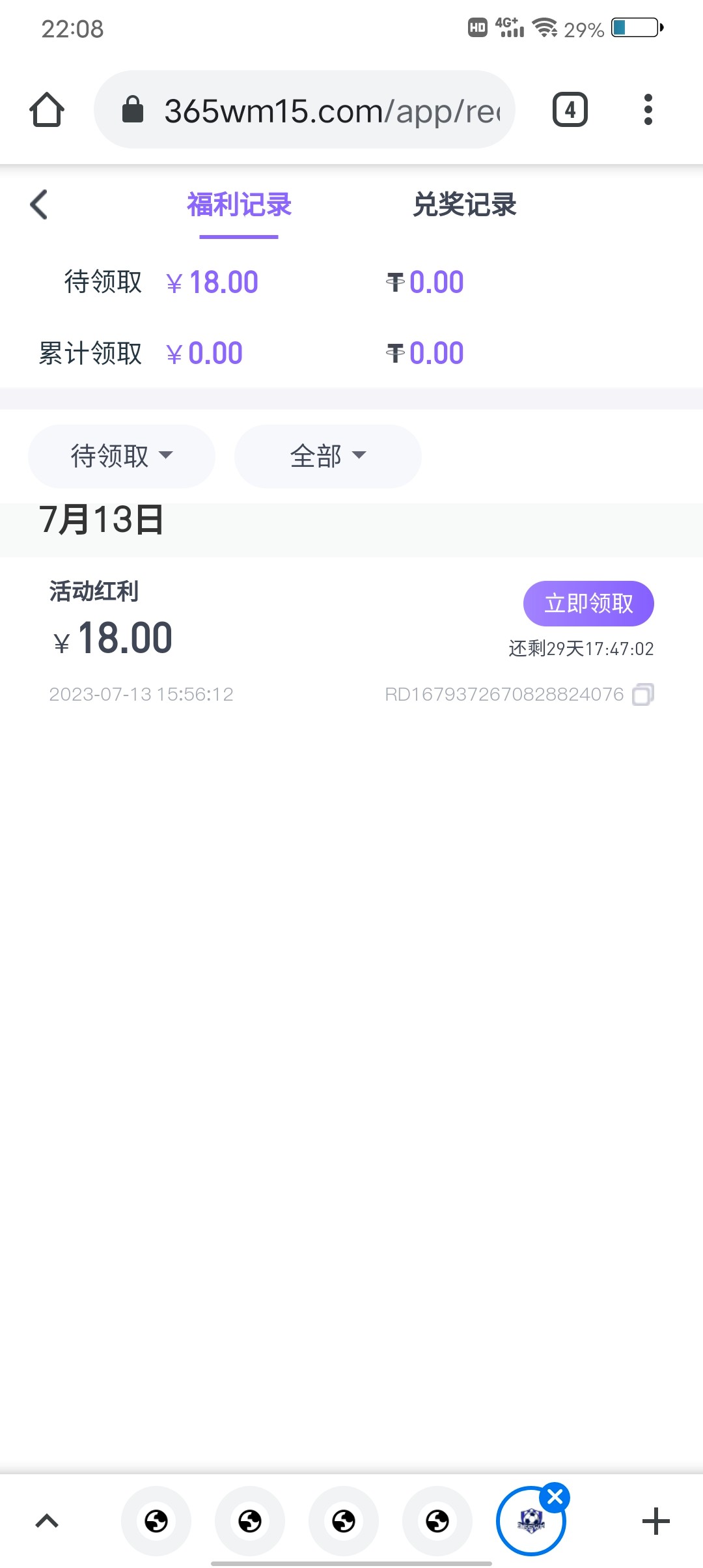Open the tab switcher showing 4
The height and width of the screenshot is (1568, 703).
(x=570, y=109)
